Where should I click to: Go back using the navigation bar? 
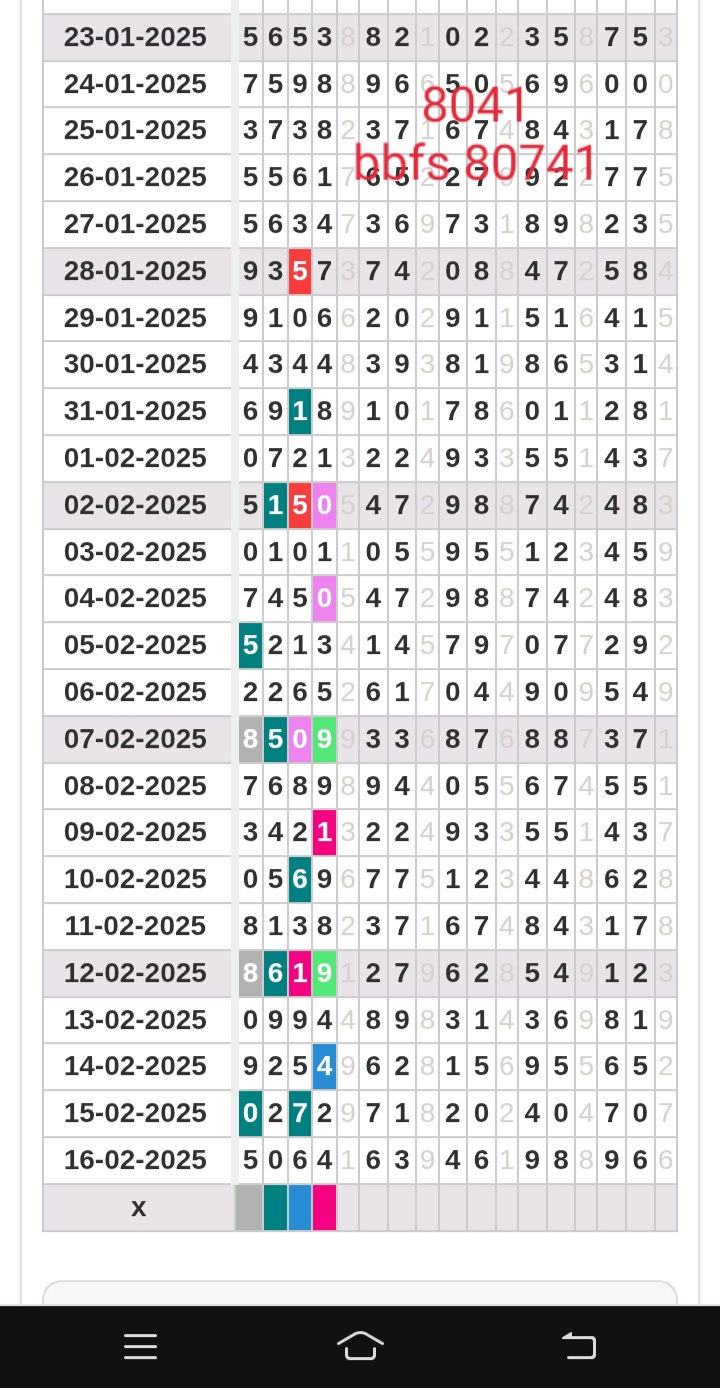(579, 1346)
